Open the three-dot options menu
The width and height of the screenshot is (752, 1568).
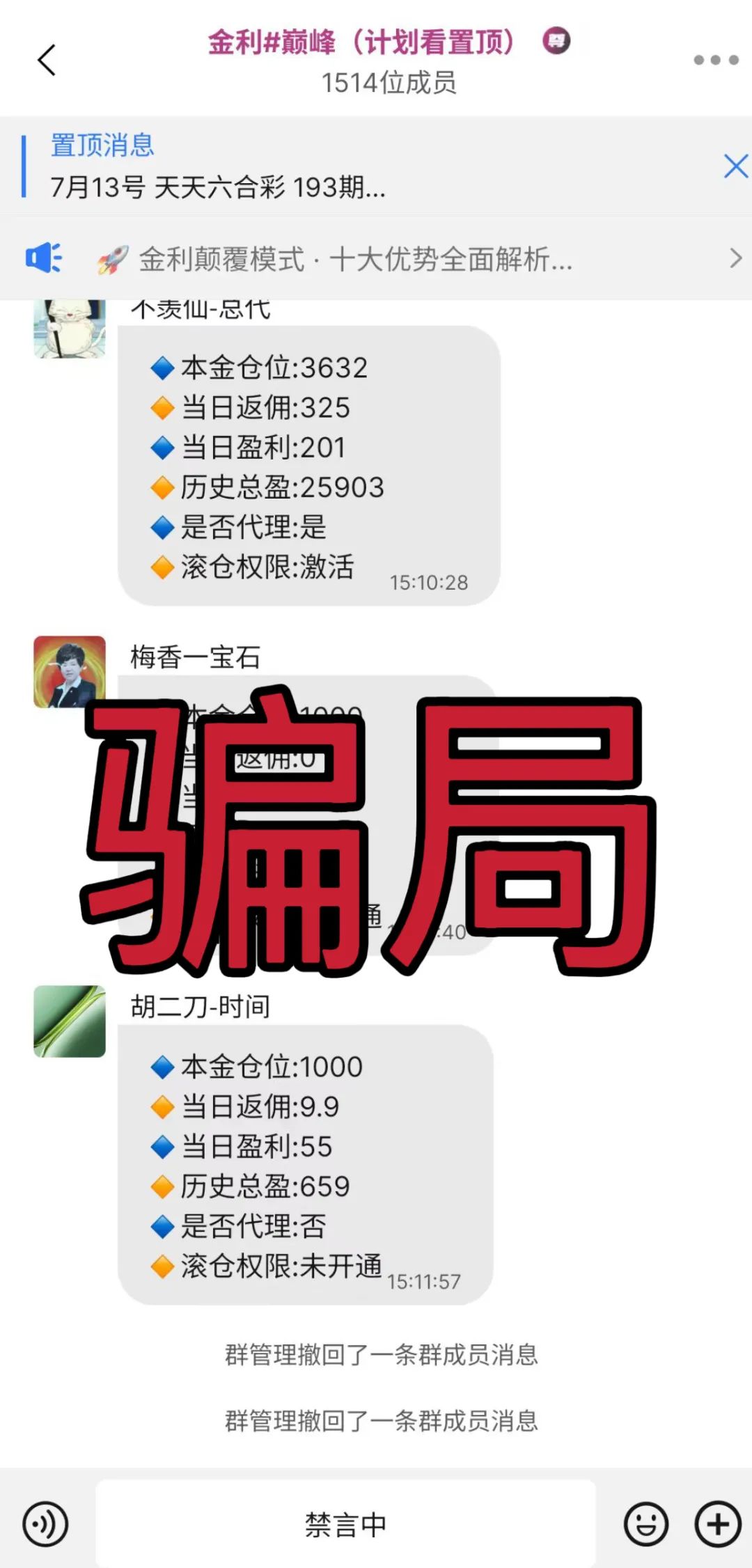click(x=712, y=61)
